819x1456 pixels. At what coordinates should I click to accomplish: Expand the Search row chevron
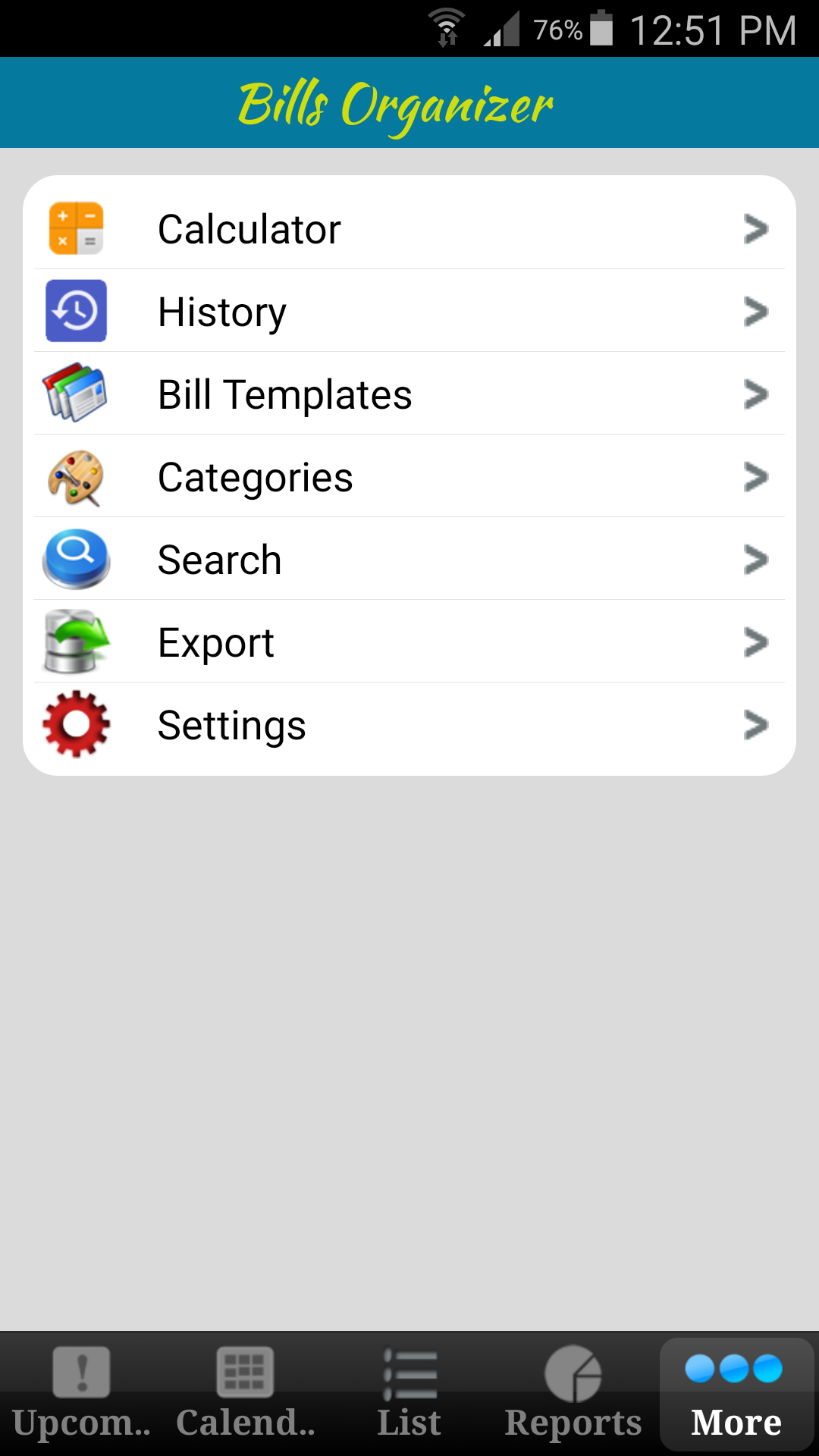tap(755, 559)
